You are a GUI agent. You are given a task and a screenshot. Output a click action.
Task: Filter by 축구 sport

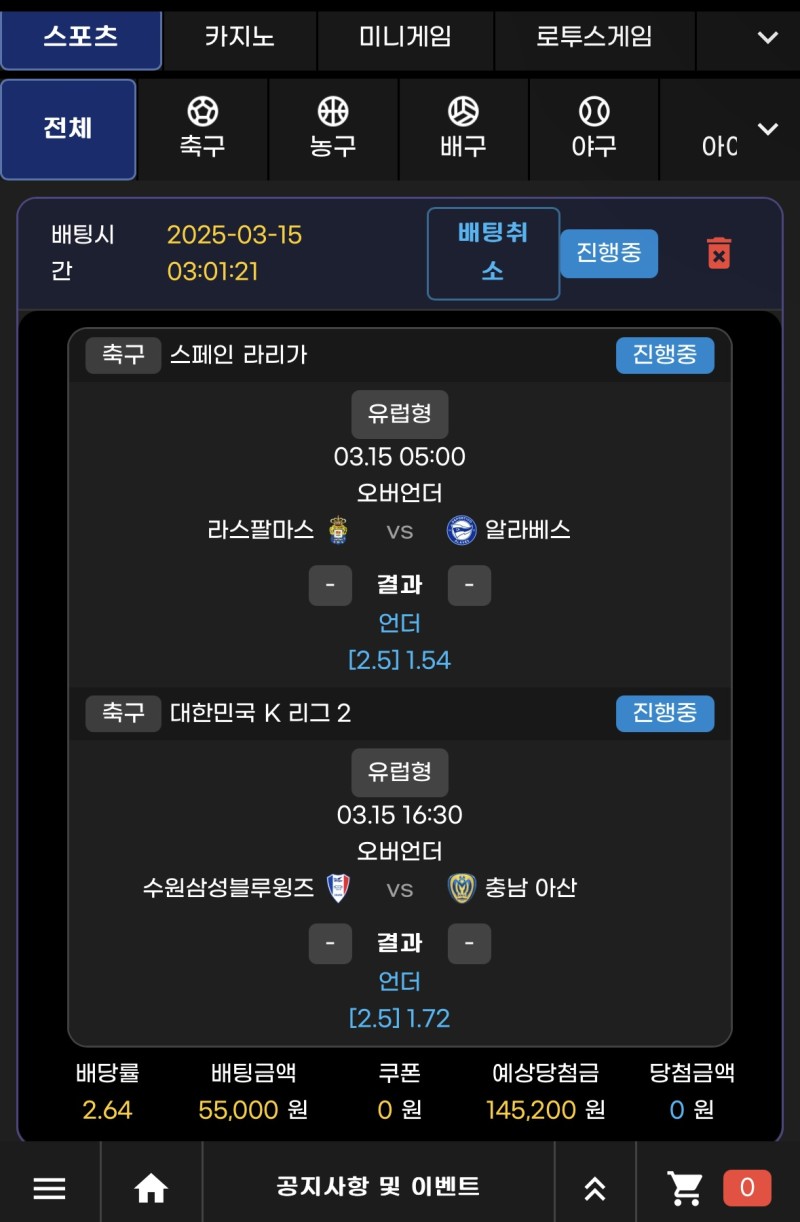pyautogui.click(x=202, y=129)
